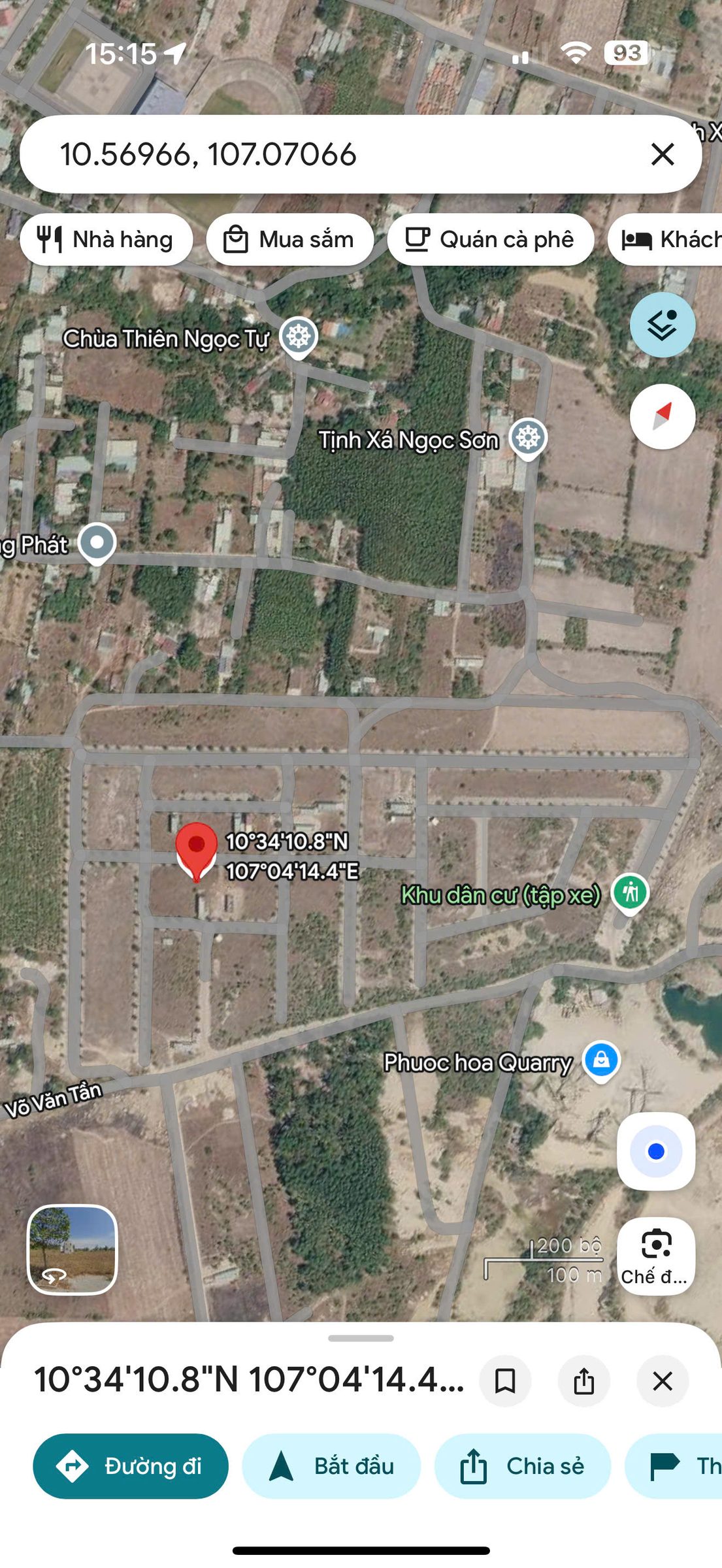Open Chùa Thiên Ngọc Tự marker

(299, 338)
